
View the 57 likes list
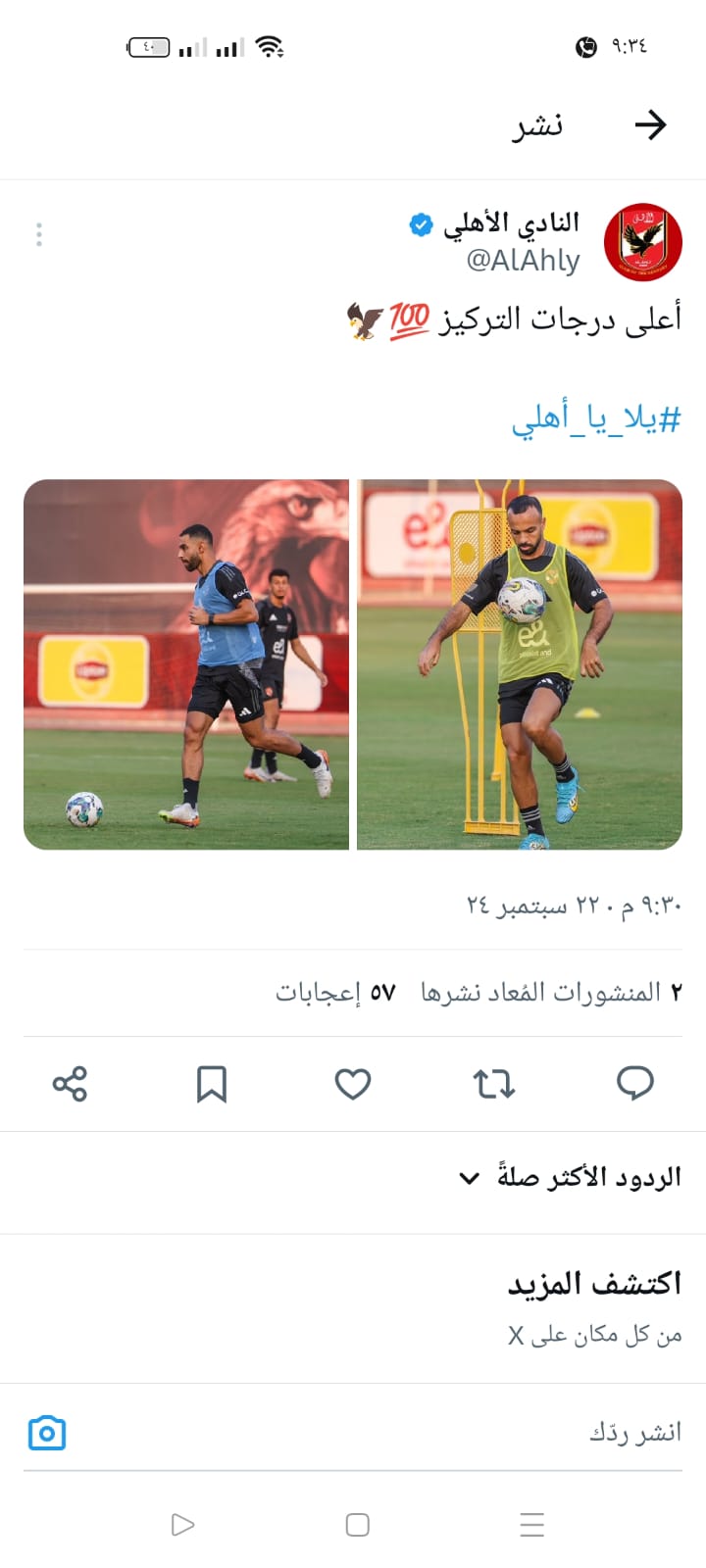[x=335, y=993]
